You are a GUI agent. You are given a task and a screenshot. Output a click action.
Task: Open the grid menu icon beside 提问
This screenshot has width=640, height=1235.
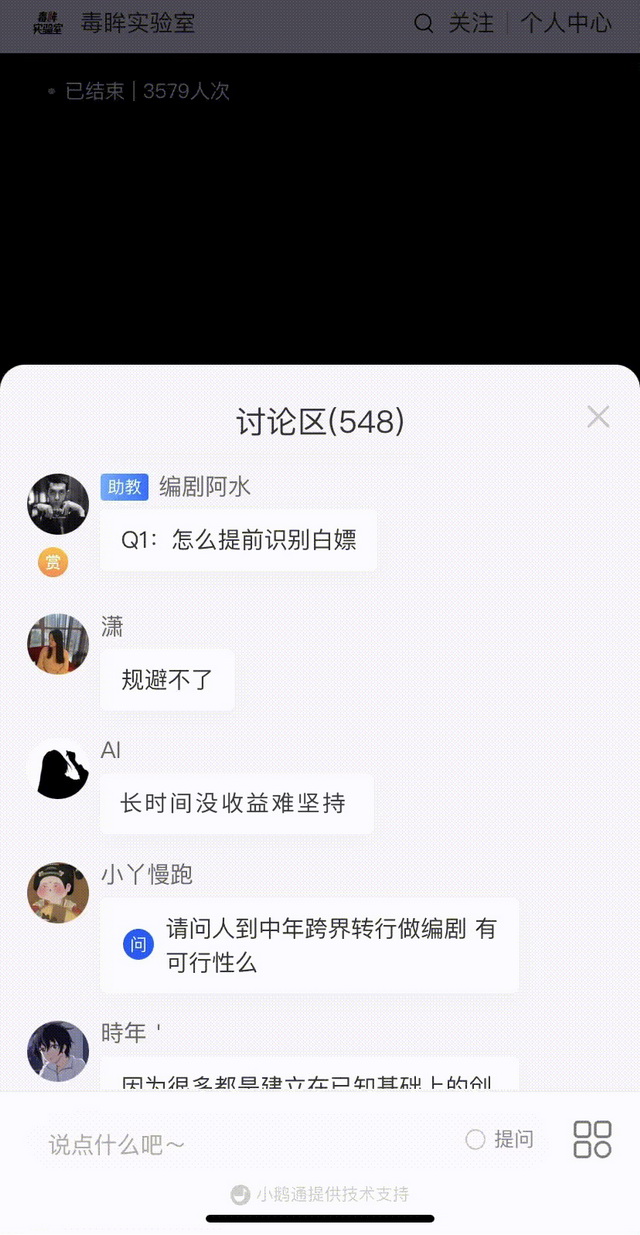coord(592,1139)
